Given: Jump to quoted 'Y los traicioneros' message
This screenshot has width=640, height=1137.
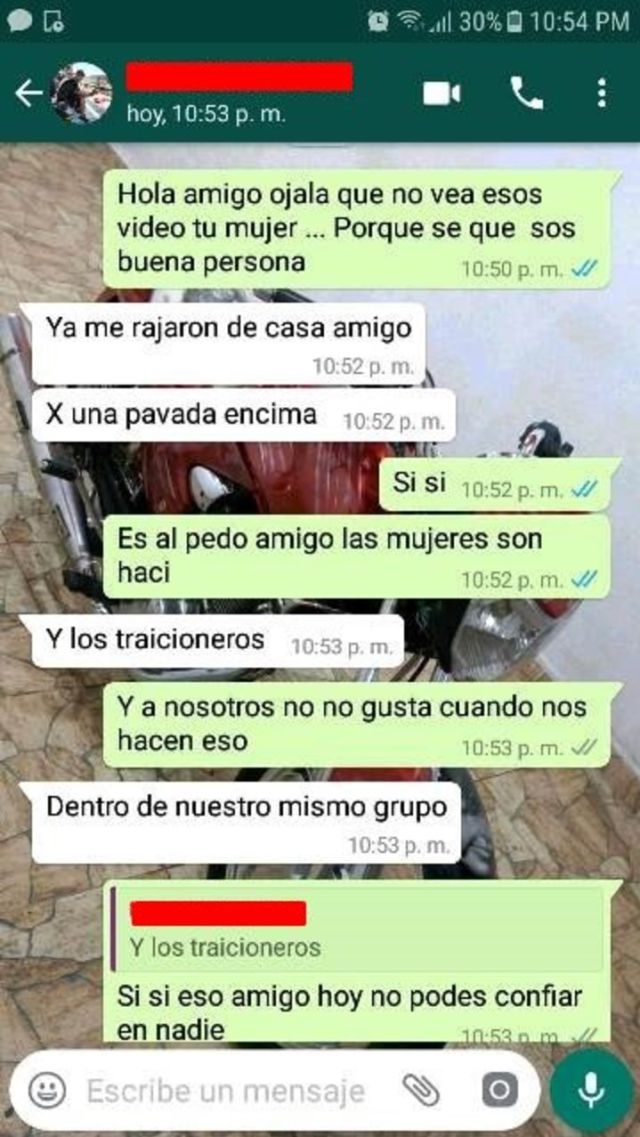Looking at the screenshot, I should (x=361, y=931).
